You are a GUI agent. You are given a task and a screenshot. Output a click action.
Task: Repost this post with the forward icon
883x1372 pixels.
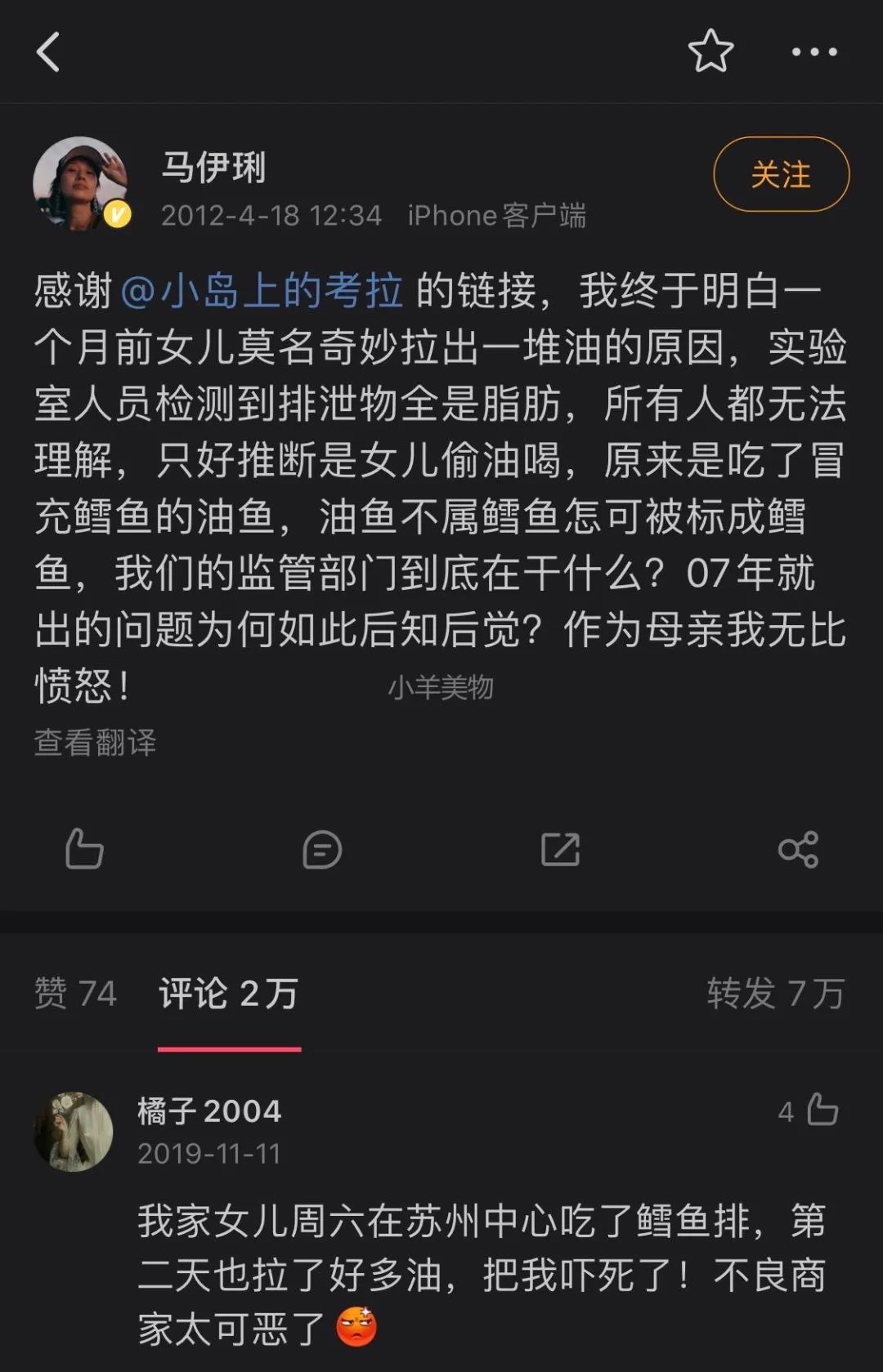(560, 850)
